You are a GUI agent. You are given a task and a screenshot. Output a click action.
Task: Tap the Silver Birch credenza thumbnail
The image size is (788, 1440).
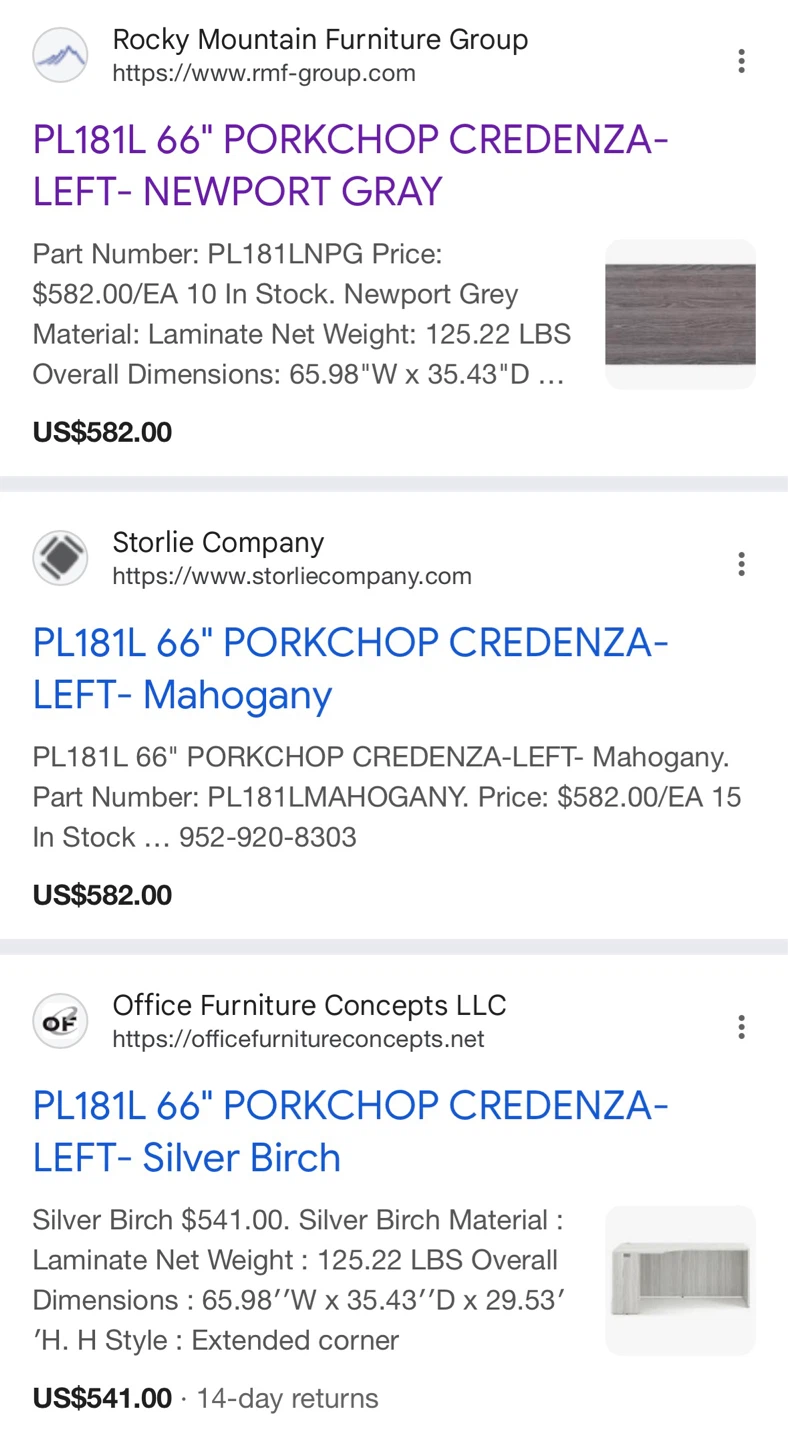[680, 1280]
